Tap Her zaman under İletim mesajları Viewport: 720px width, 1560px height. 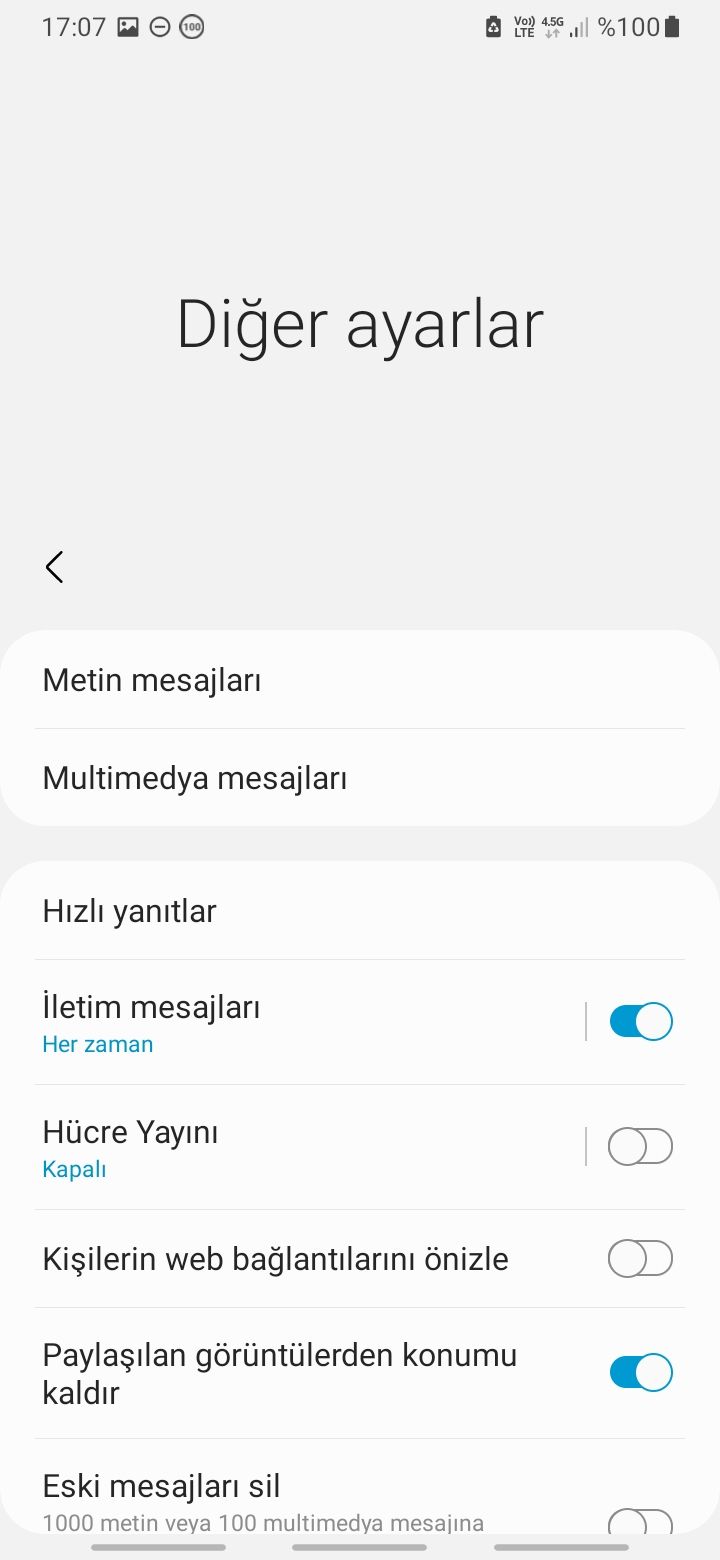[98, 1043]
